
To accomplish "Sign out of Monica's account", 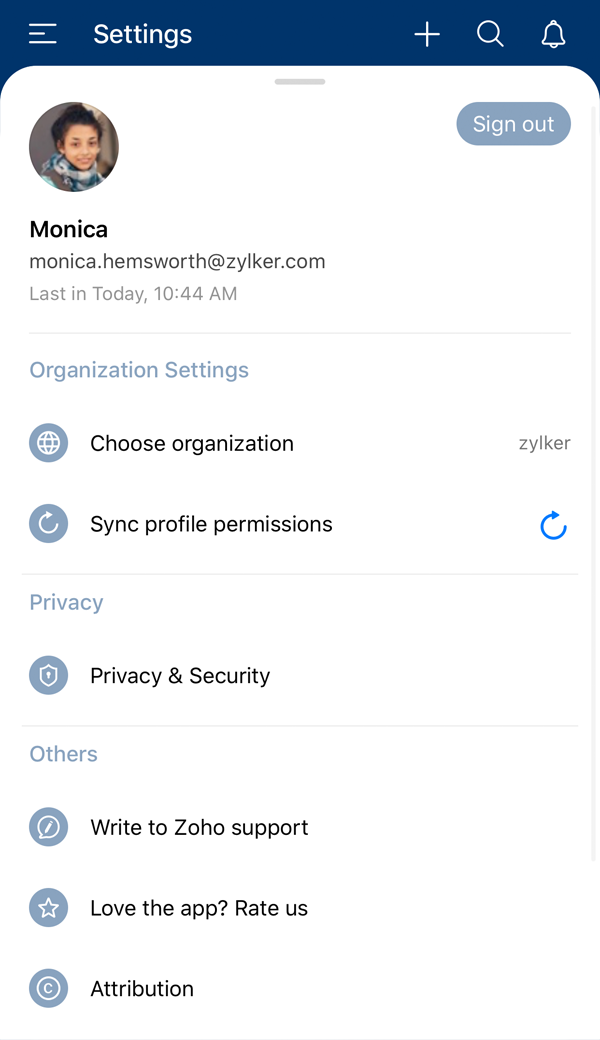I will pyautogui.click(x=513, y=124).
